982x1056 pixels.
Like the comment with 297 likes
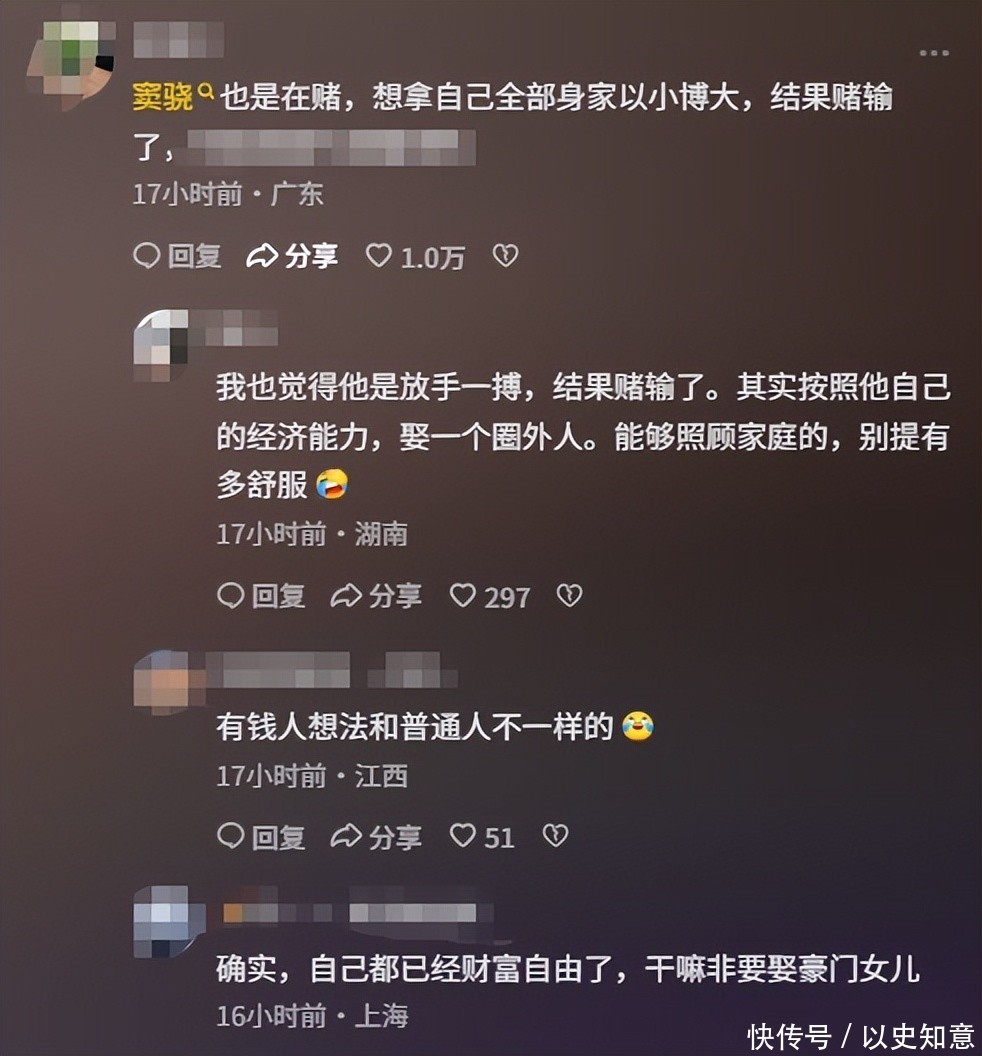point(489,597)
